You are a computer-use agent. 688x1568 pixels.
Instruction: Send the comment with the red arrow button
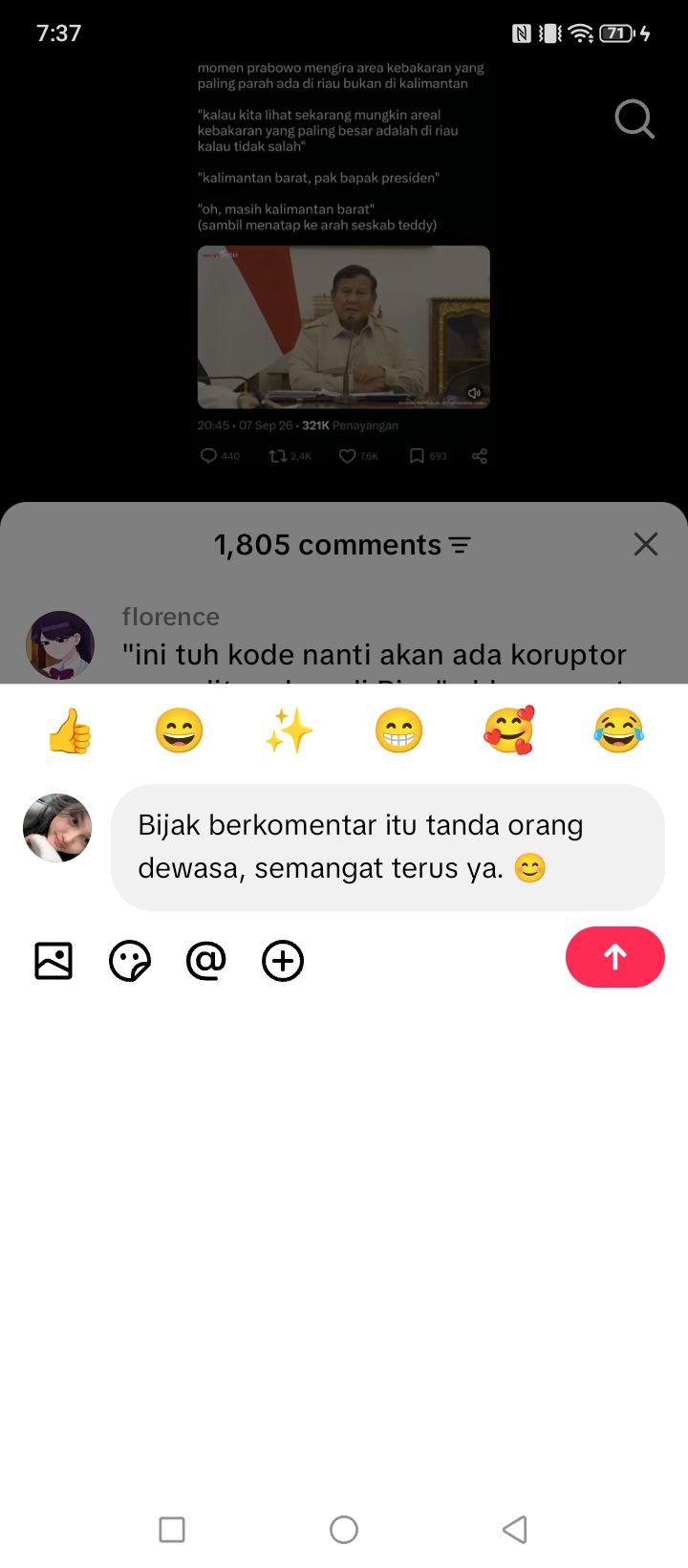[614, 957]
